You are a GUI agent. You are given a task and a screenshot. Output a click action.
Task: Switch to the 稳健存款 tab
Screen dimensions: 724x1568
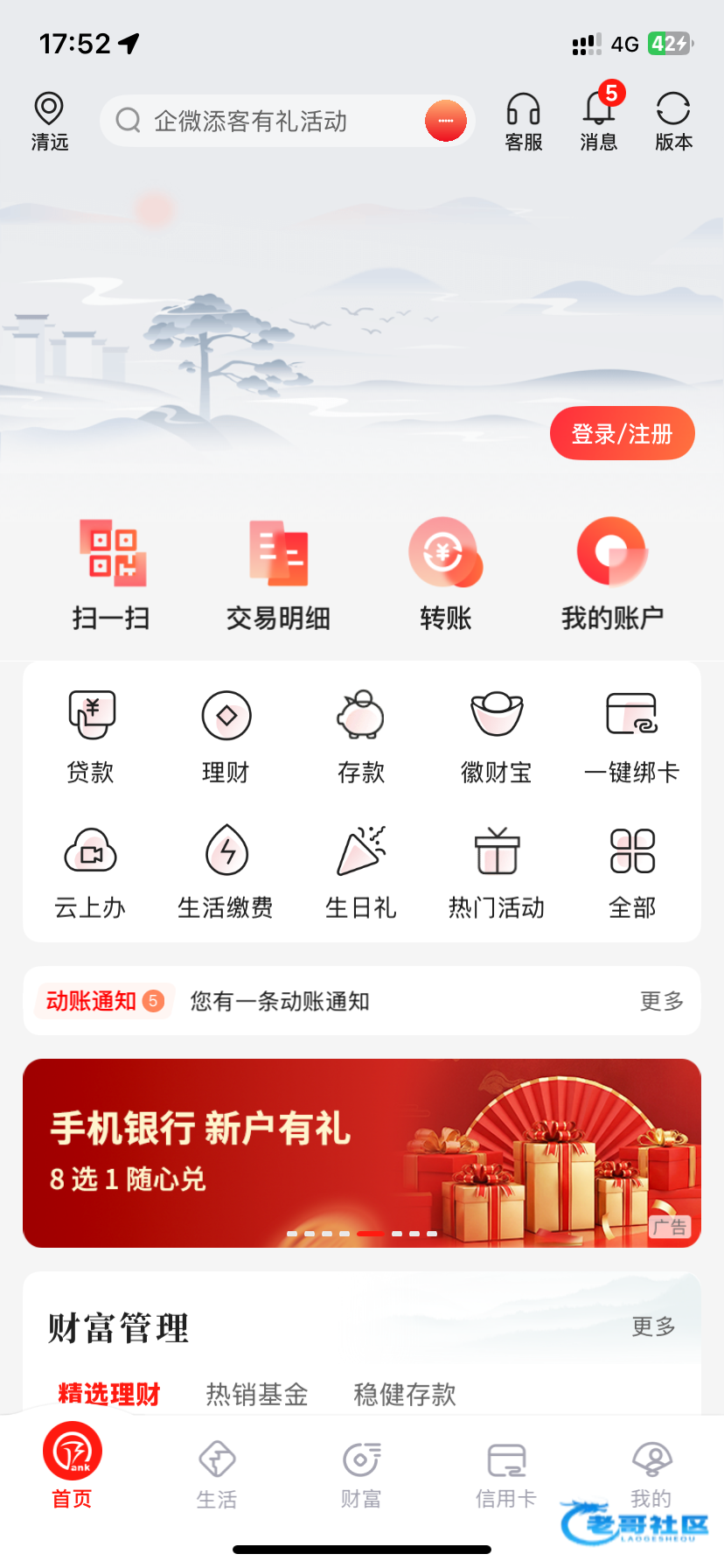(405, 1394)
